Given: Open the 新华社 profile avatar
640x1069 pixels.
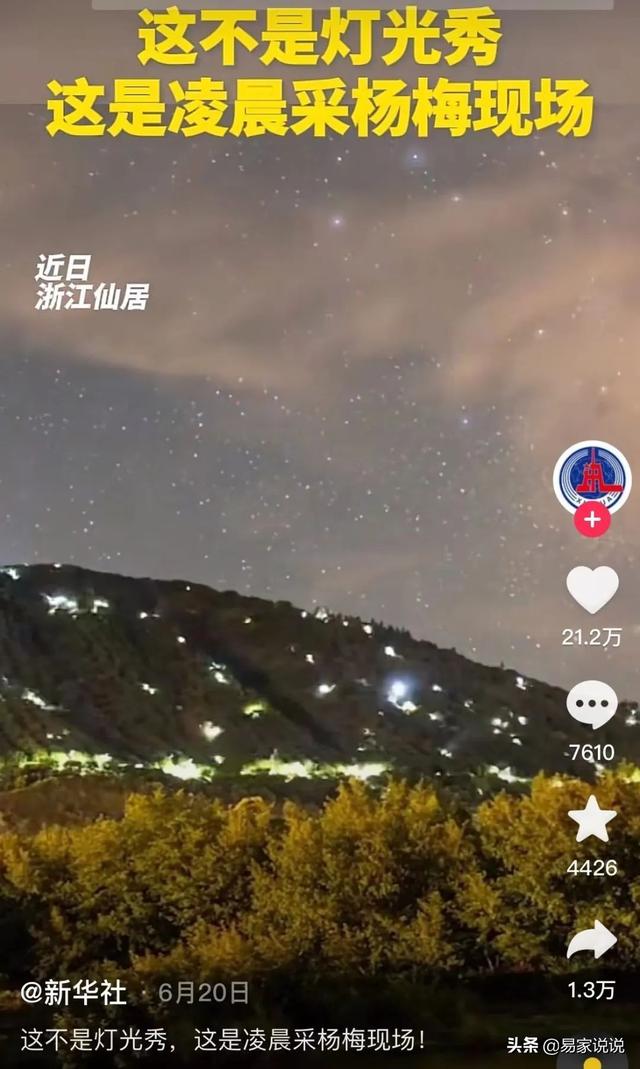Looking at the screenshot, I should point(592,477).
